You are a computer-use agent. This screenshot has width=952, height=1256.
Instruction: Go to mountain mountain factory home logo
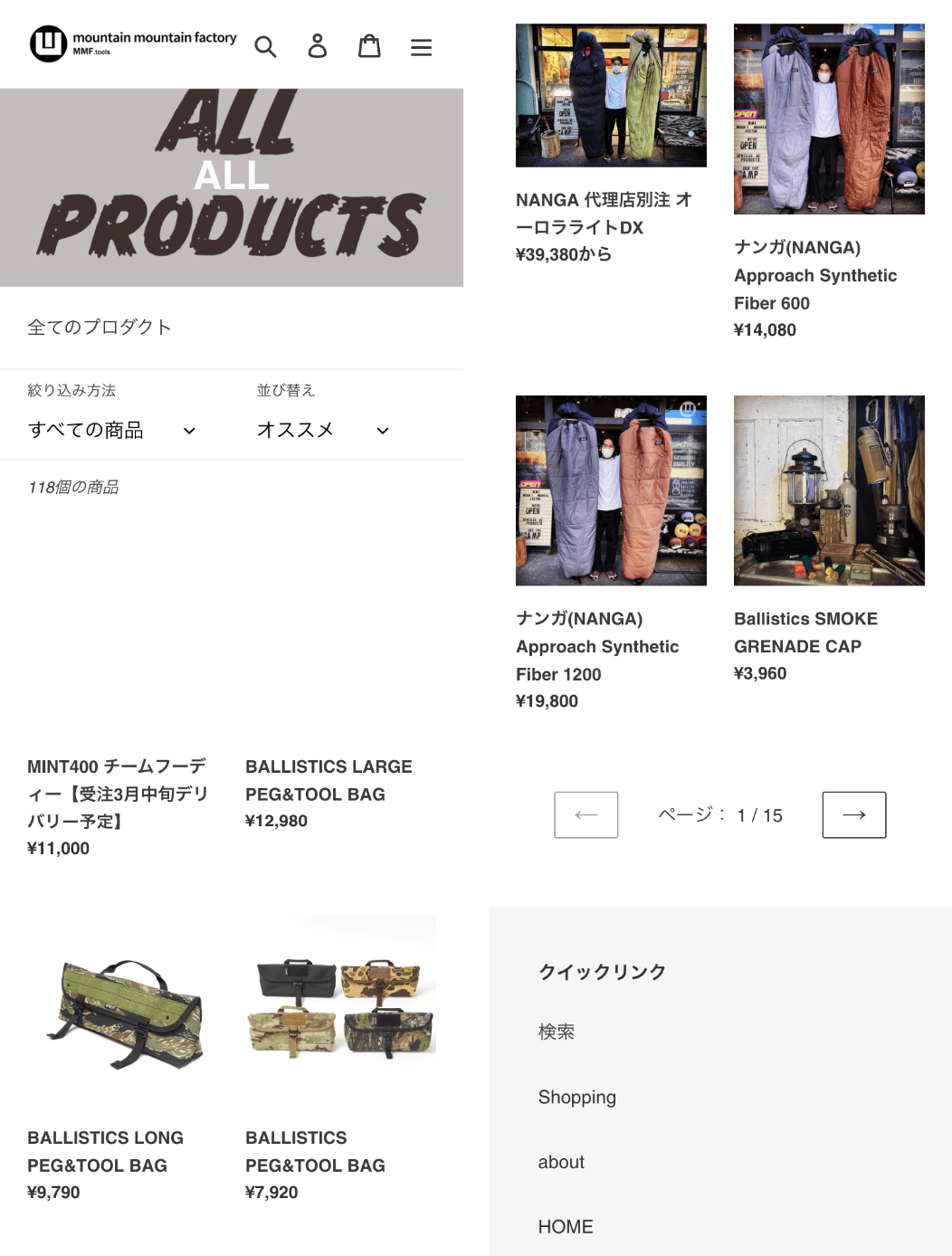(133, 43)
